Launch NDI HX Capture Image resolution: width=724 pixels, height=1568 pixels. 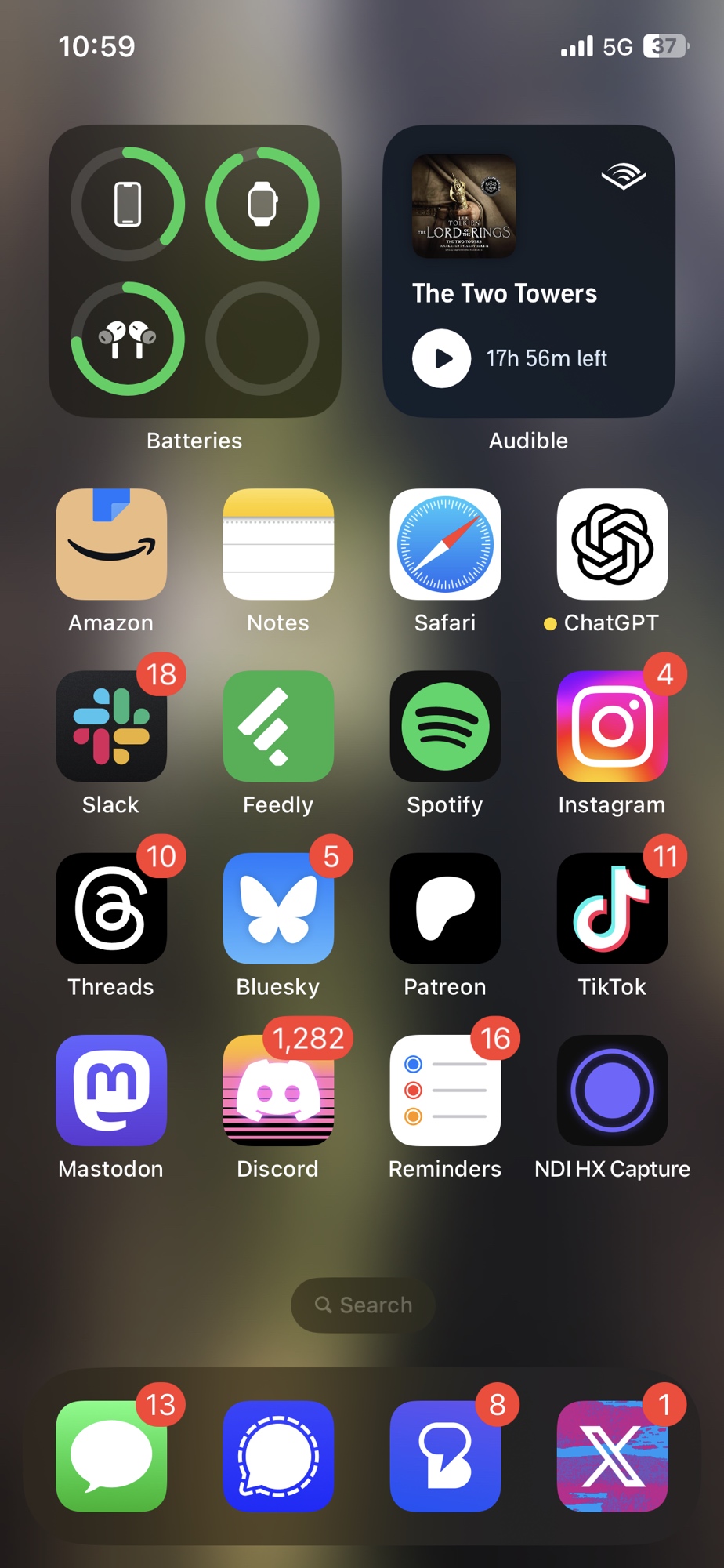pyautogui.click(x=612, y=1091)
